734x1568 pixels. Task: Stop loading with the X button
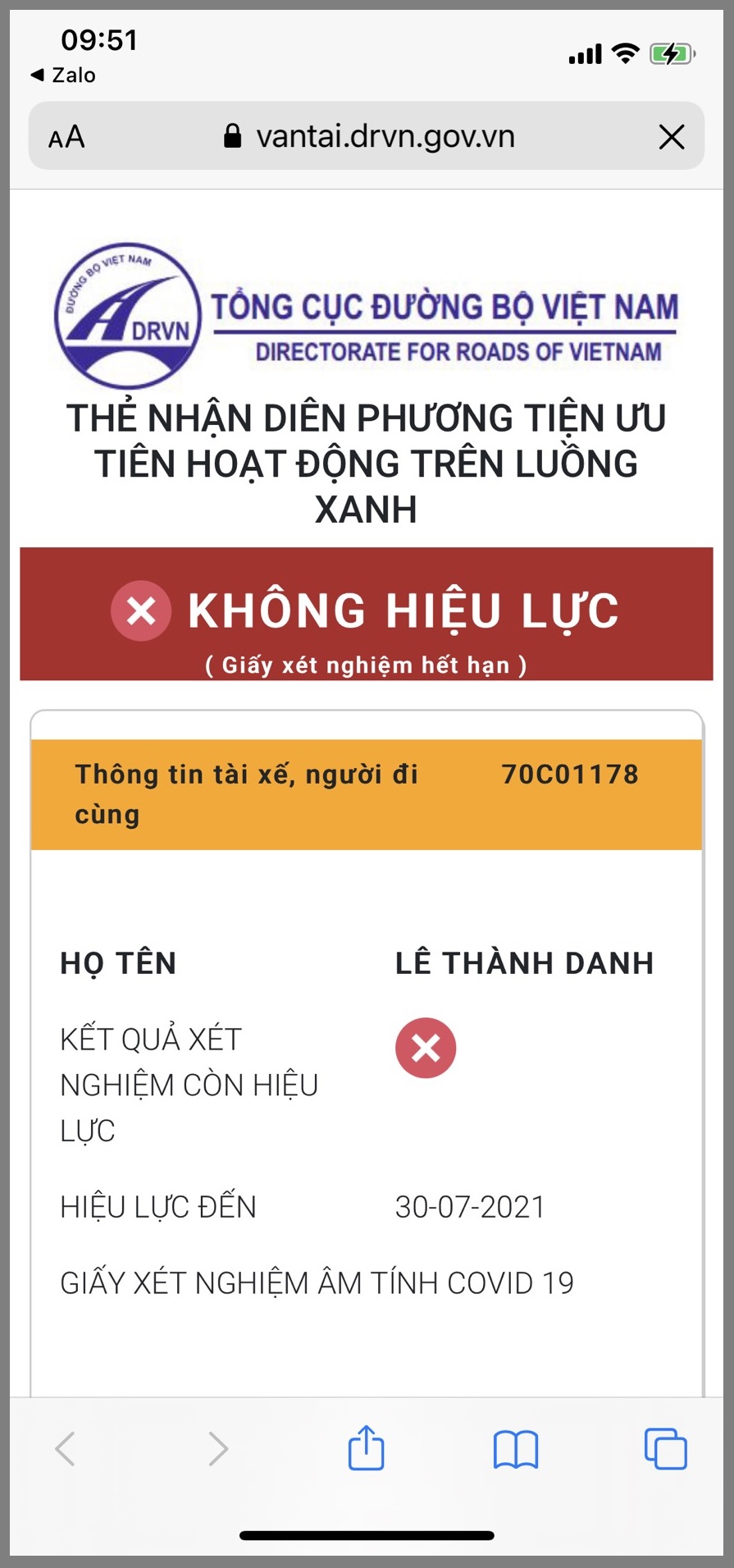tap(672, 137)
